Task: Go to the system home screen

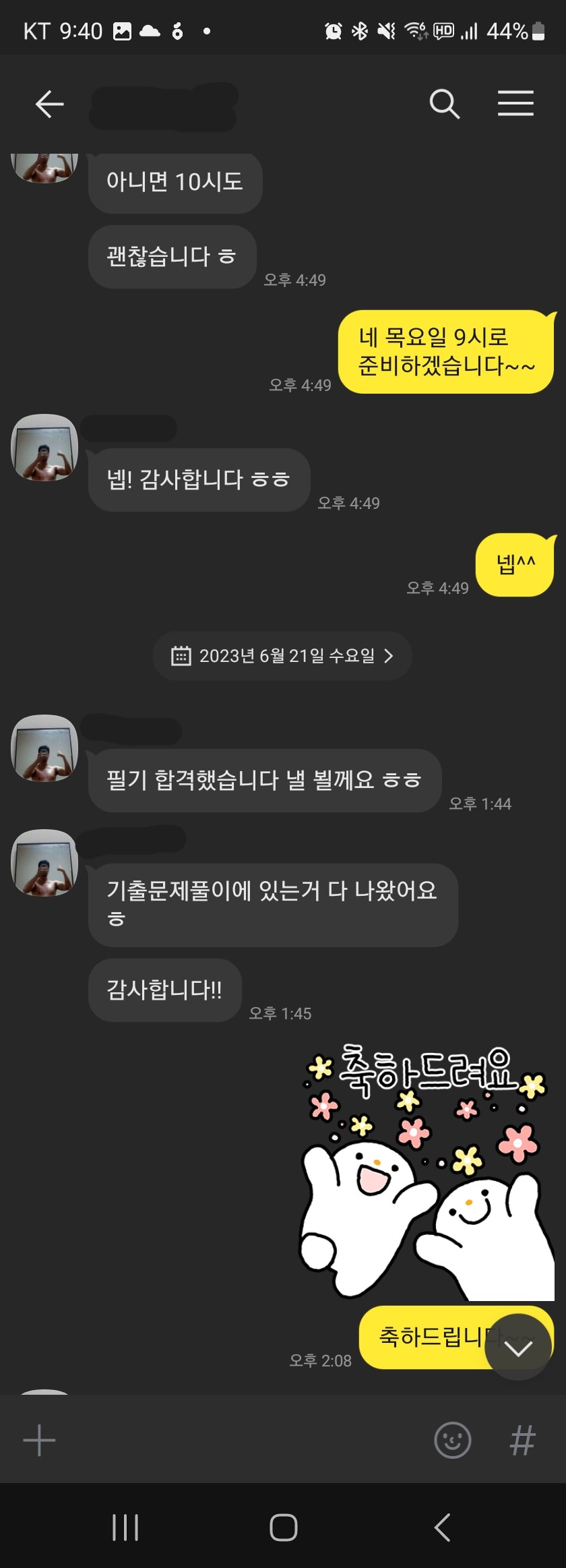Action: [283, 1528]
